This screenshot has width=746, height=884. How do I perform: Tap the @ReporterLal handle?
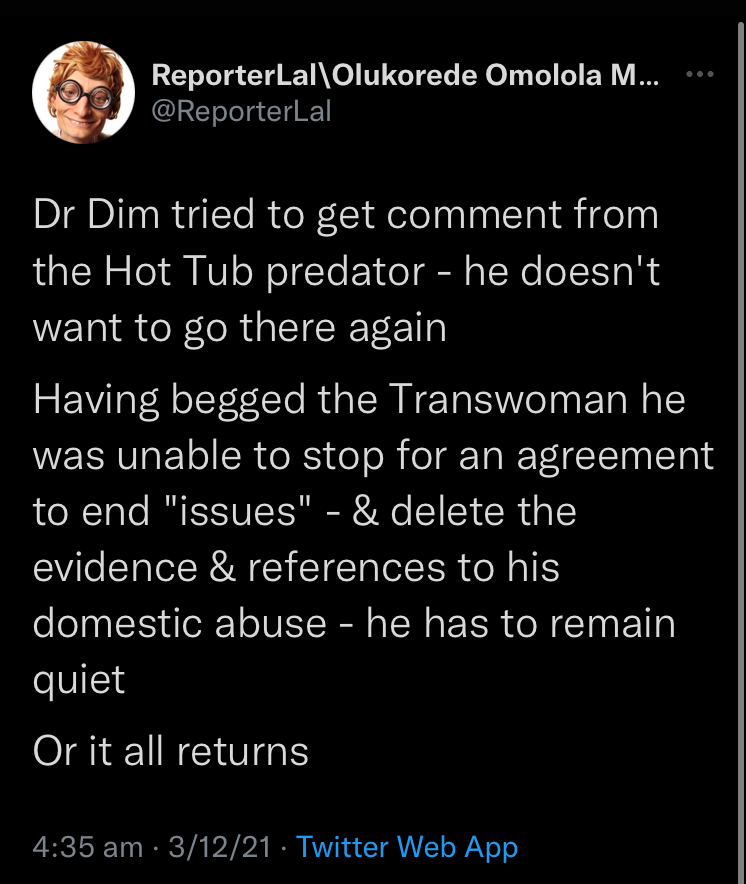pyautogui.click(x=241, y=111)
